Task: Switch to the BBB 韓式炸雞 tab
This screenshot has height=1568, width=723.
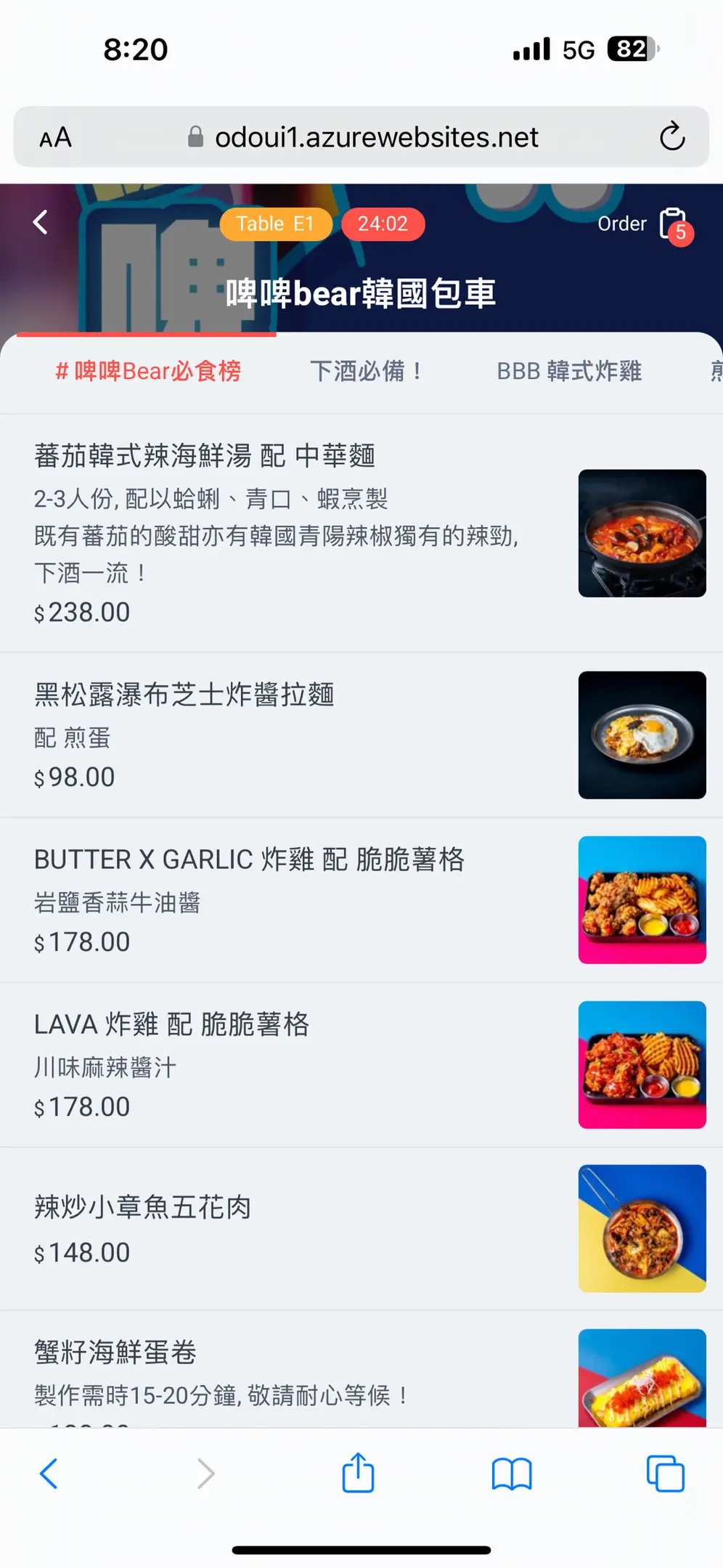Action: pos(569,371)
